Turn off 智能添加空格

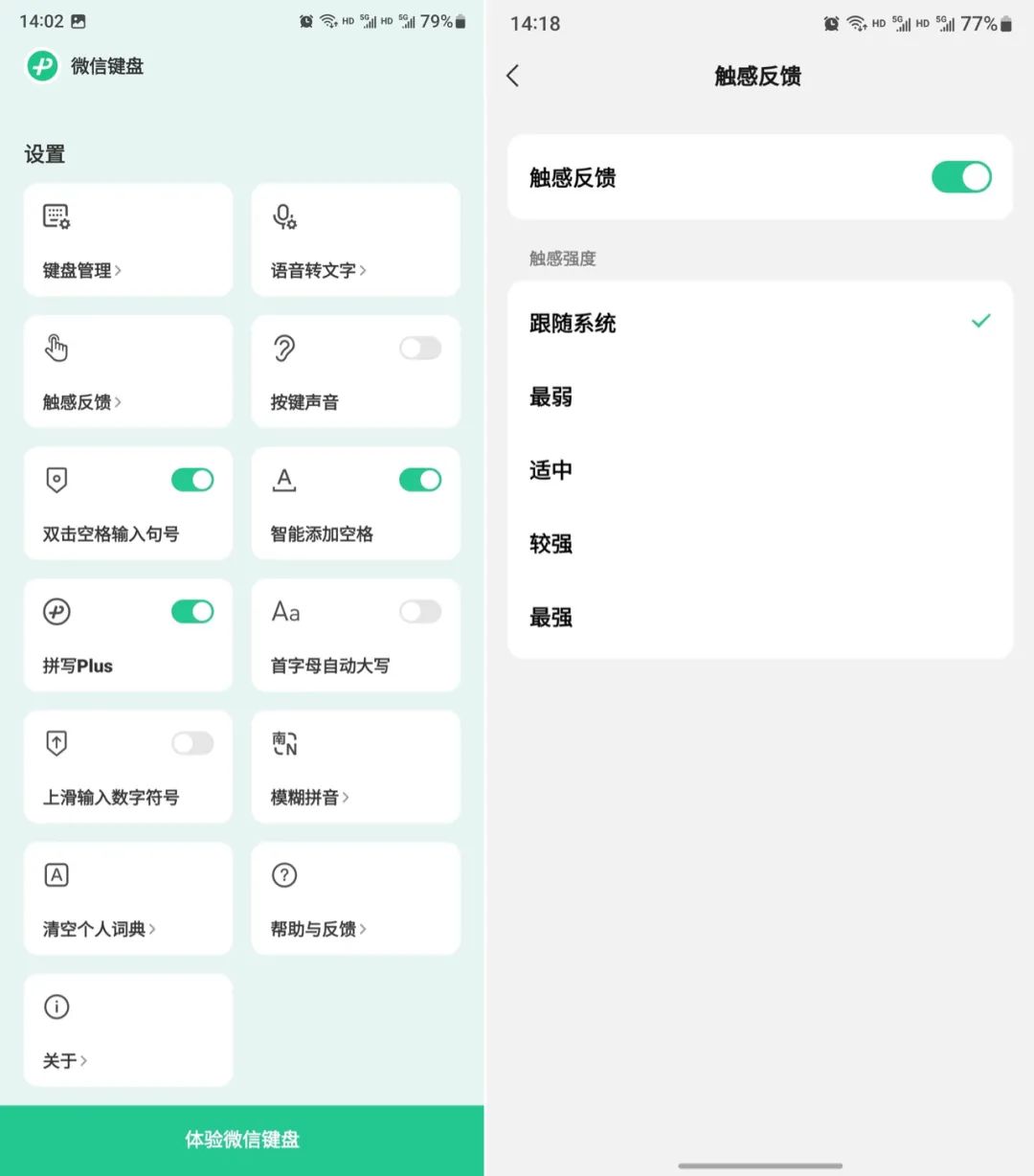coord(420,480)
